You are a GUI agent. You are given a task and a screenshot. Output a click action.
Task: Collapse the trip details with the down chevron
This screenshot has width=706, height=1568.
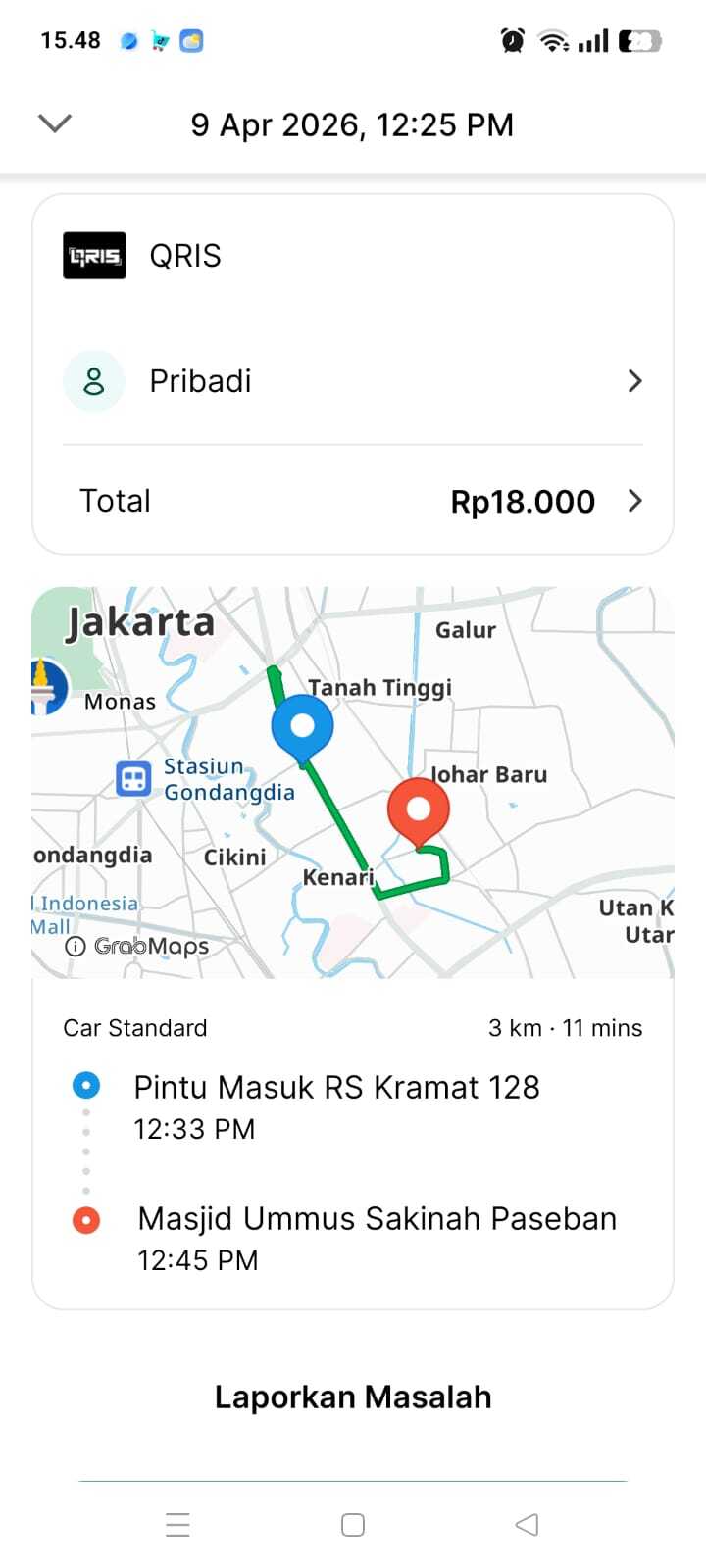55,123
